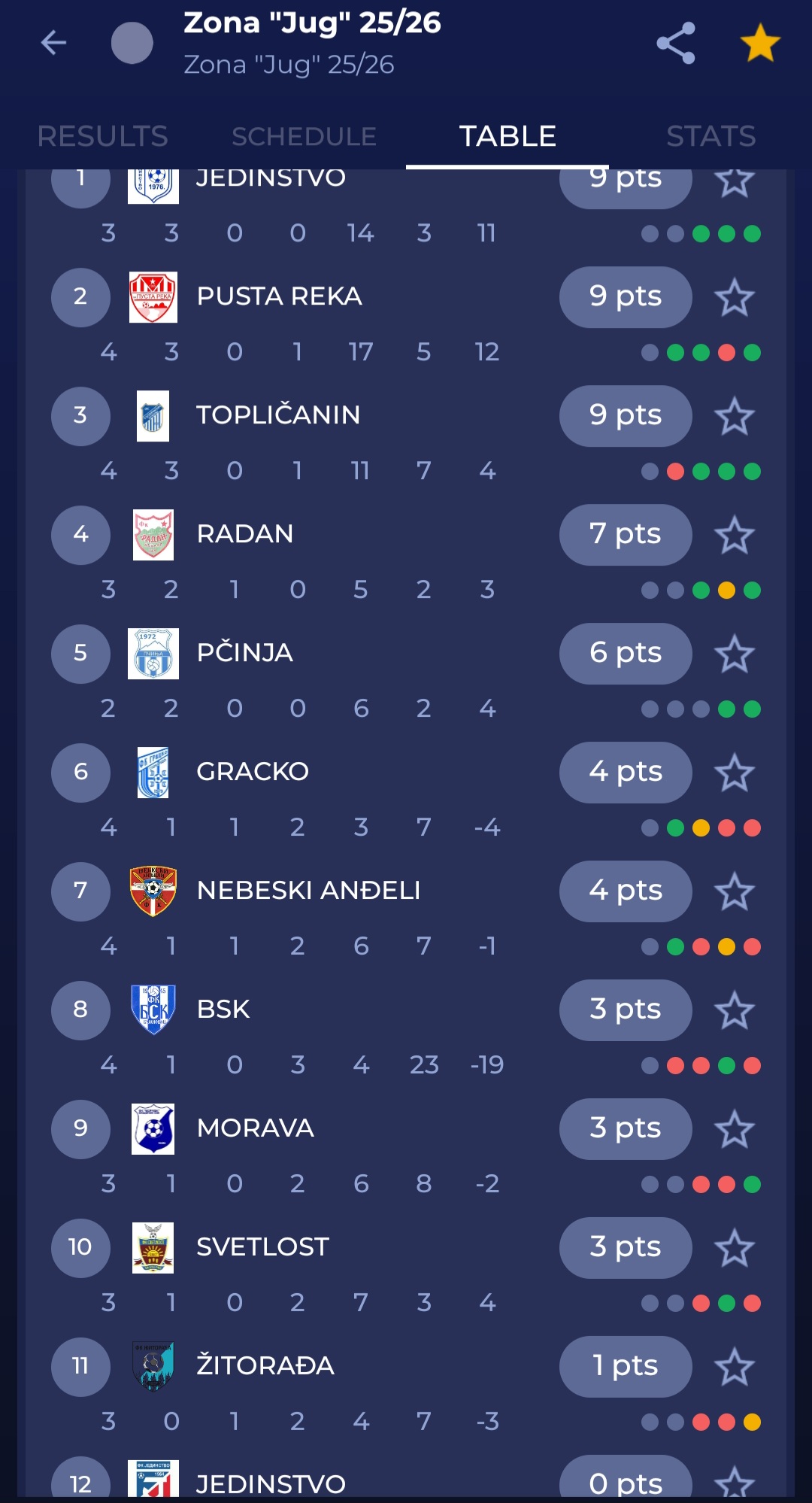Screen dimensions: 812x1503
Task: Switch to the Results tab
Action: (x=102, y=136)
